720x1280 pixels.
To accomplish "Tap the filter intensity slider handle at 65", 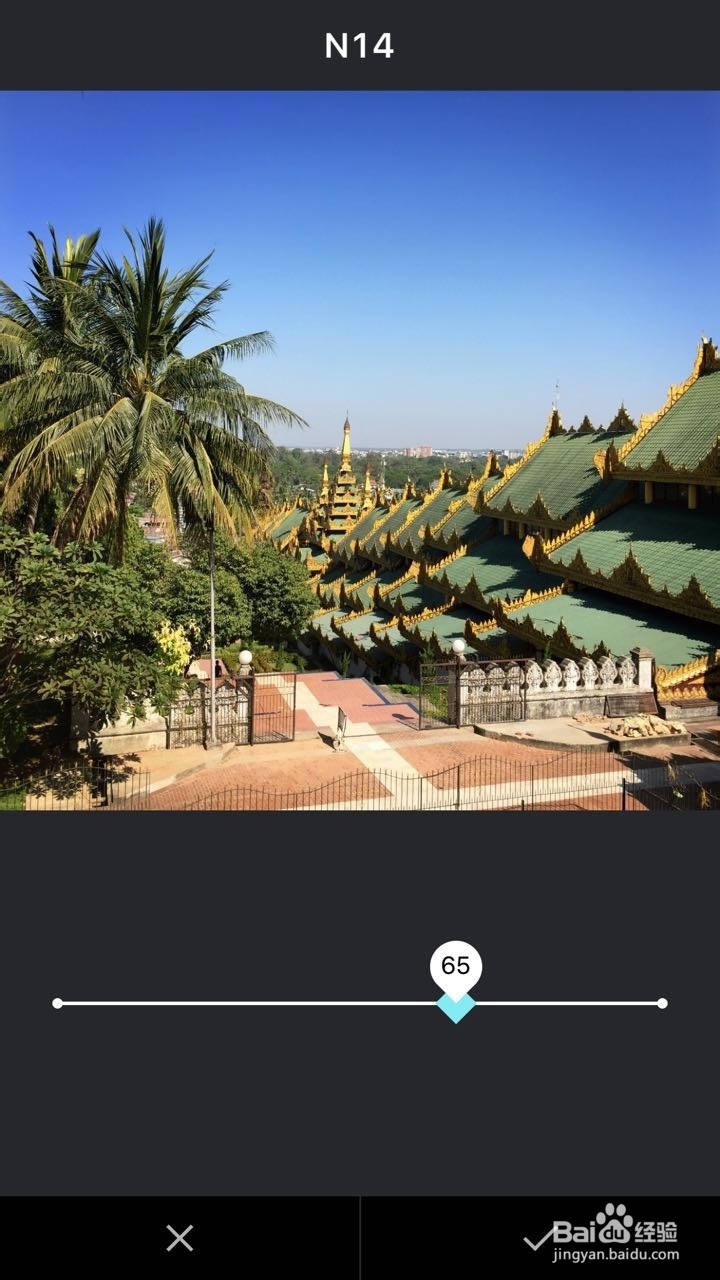I will click(x=456, y=1004).
